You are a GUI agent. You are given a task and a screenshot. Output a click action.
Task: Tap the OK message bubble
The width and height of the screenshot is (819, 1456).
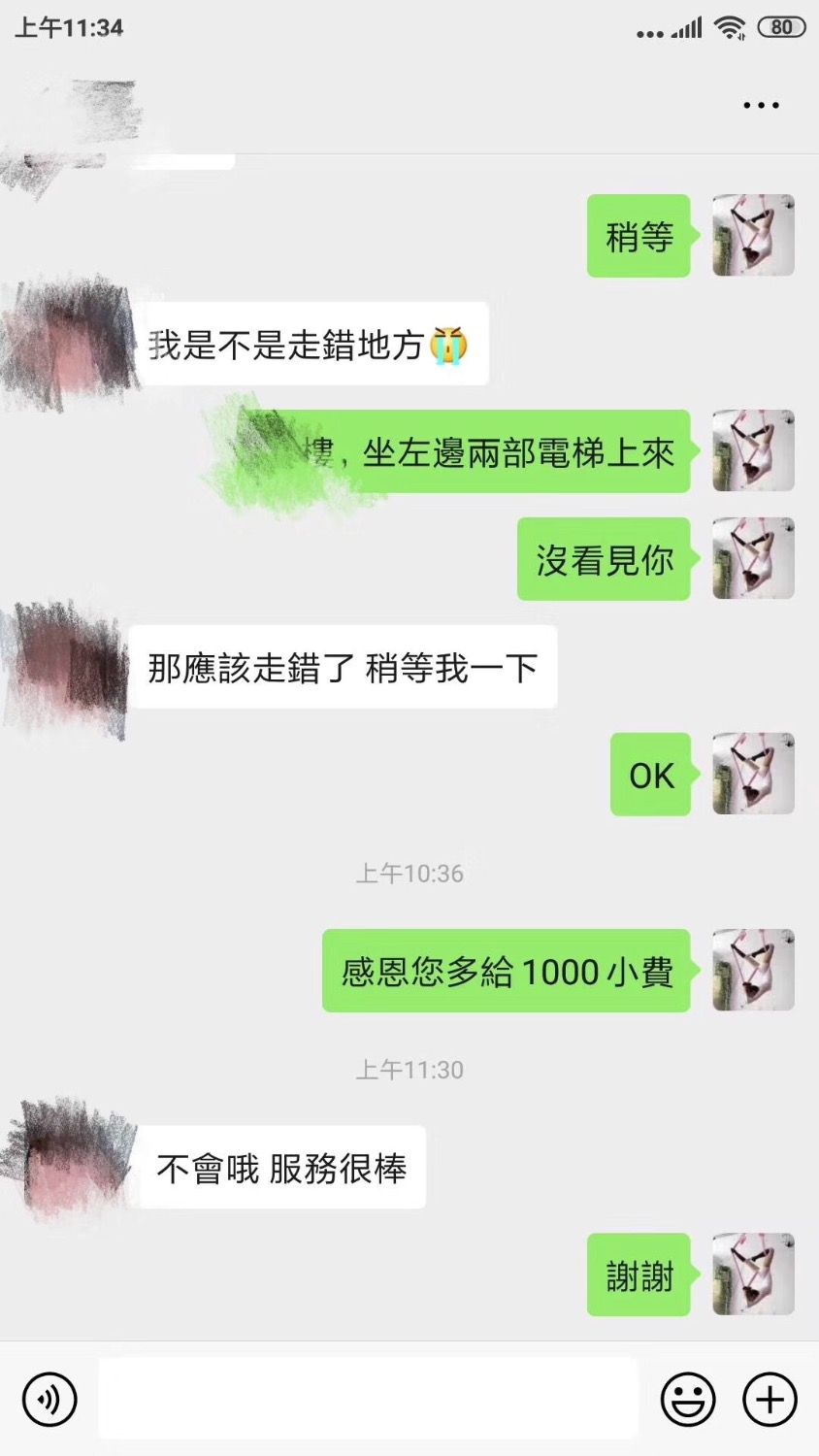pyautogui.click(x=650, y=775)
